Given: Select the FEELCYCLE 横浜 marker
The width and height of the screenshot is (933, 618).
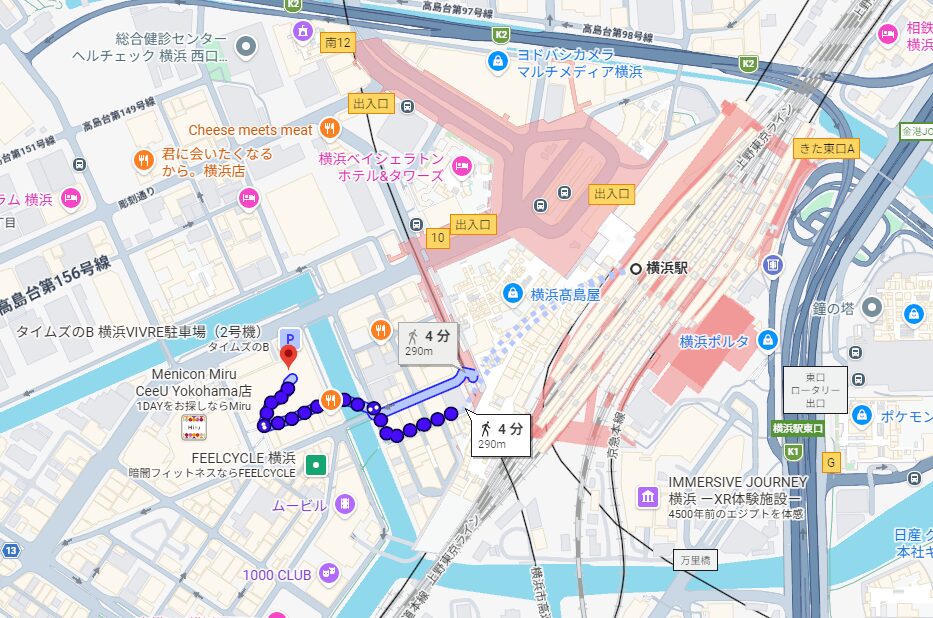Looking at the screenshot, I should tap(317, 464).
